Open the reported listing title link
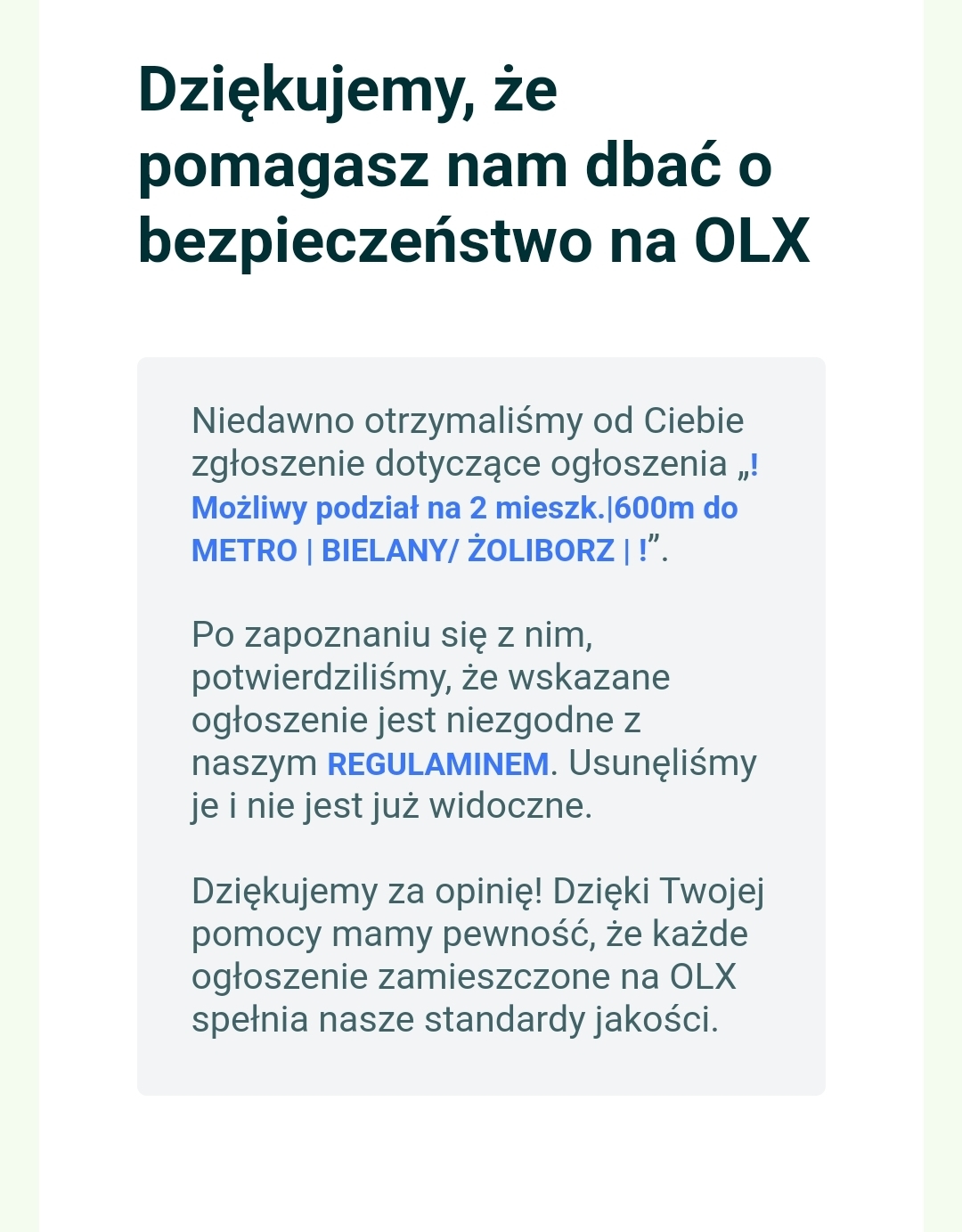962x1232 pixels. [x=464, y=509]
